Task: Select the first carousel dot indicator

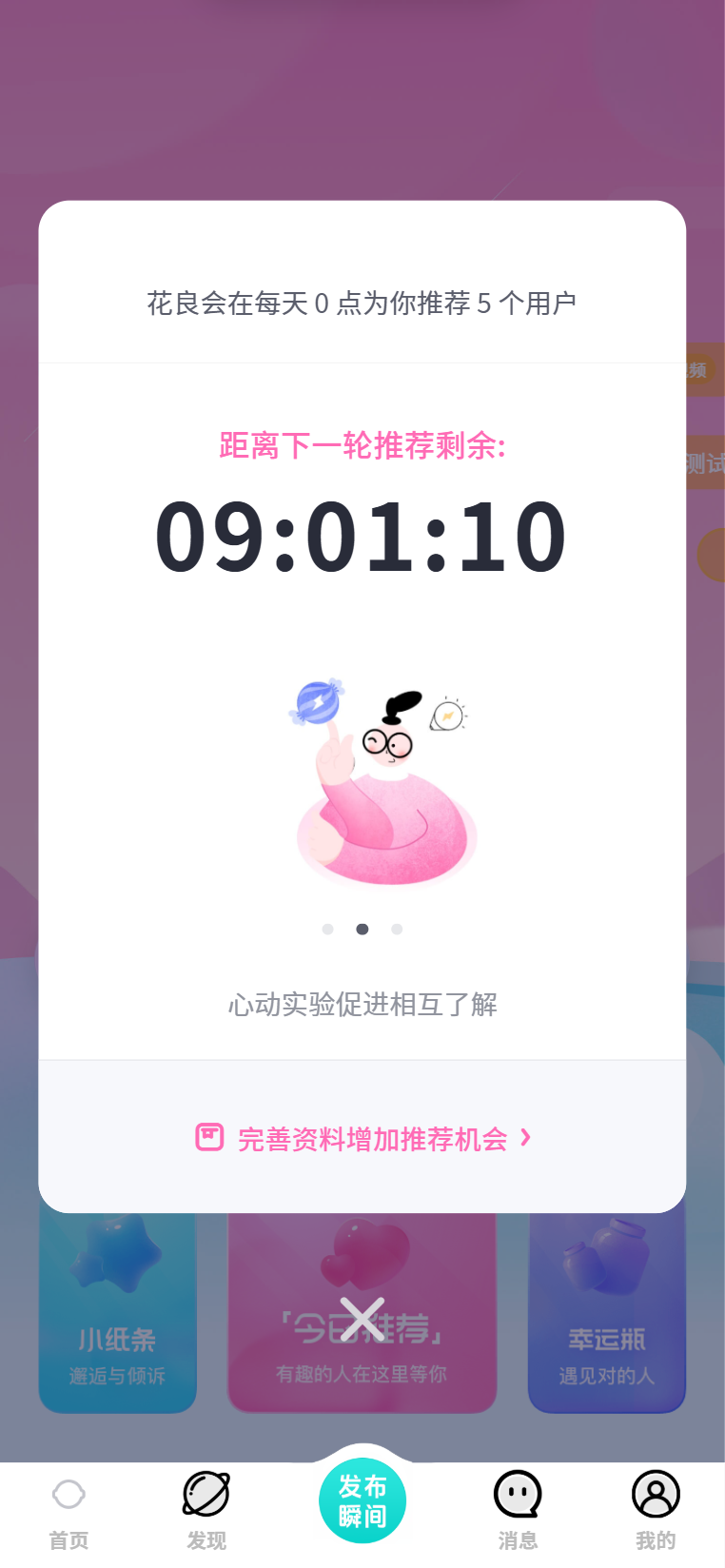Action: (x=328, y=930)
